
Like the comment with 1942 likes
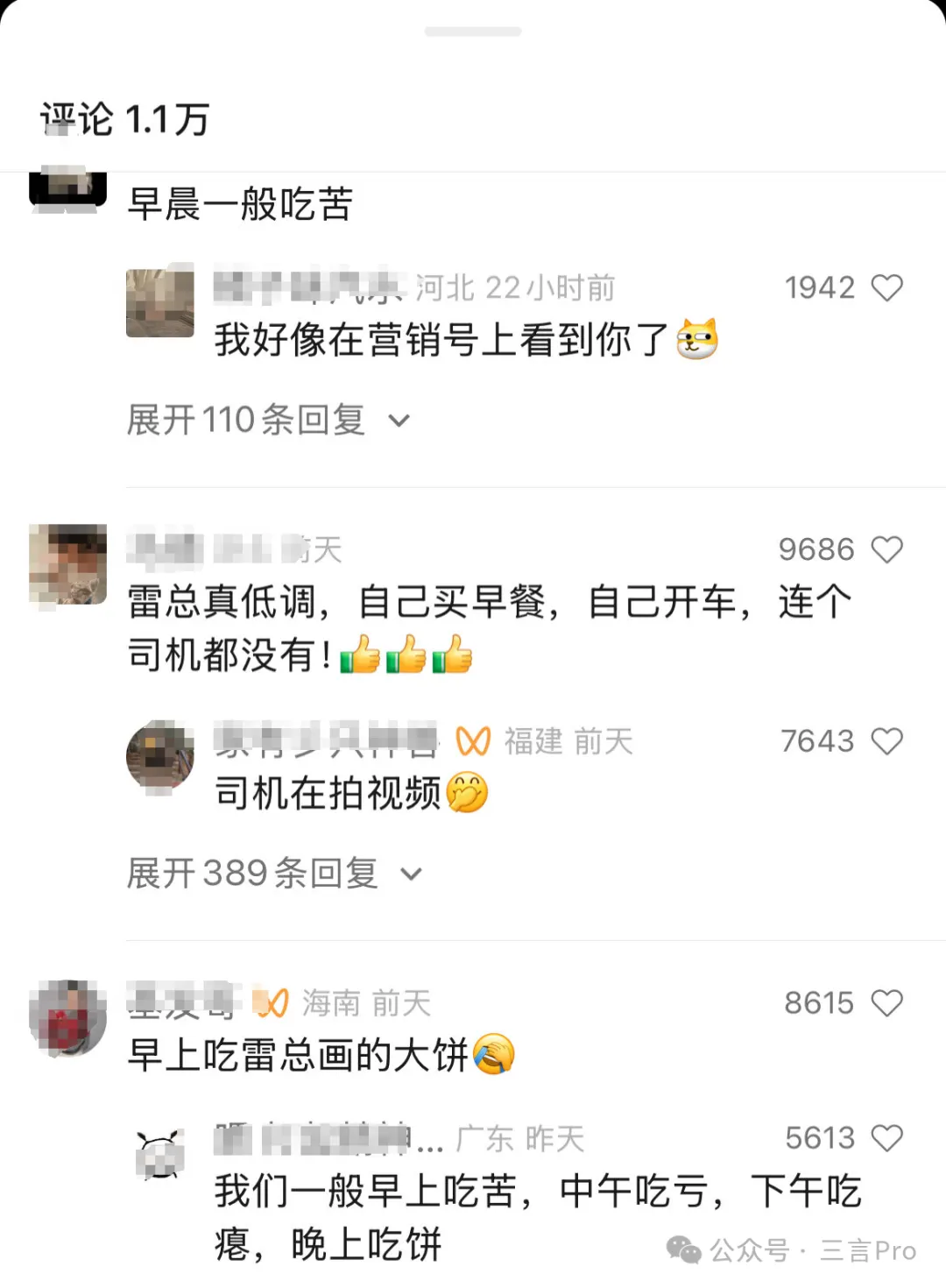(x=886, y=287)
